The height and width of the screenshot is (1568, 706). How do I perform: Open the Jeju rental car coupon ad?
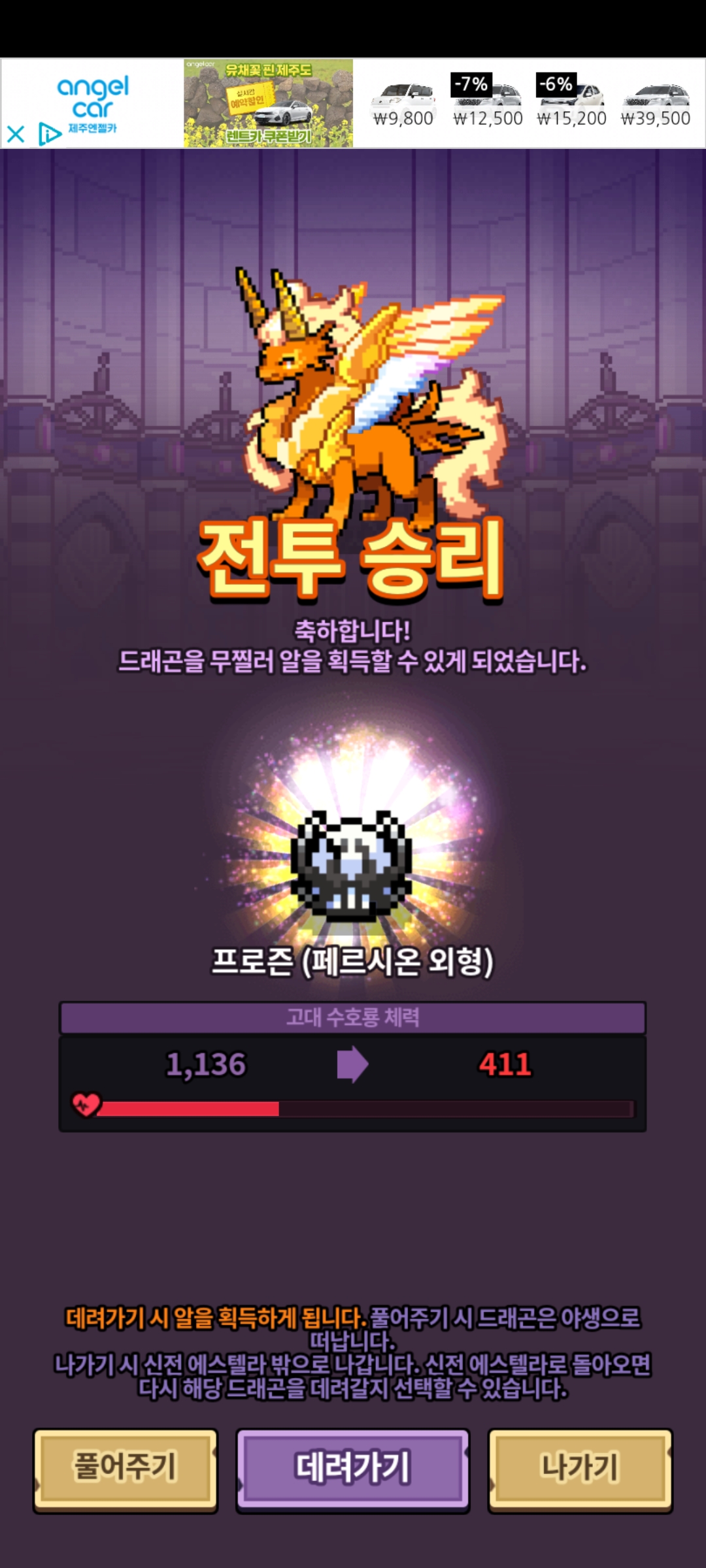pyautogui.click(x=268, y=103)
